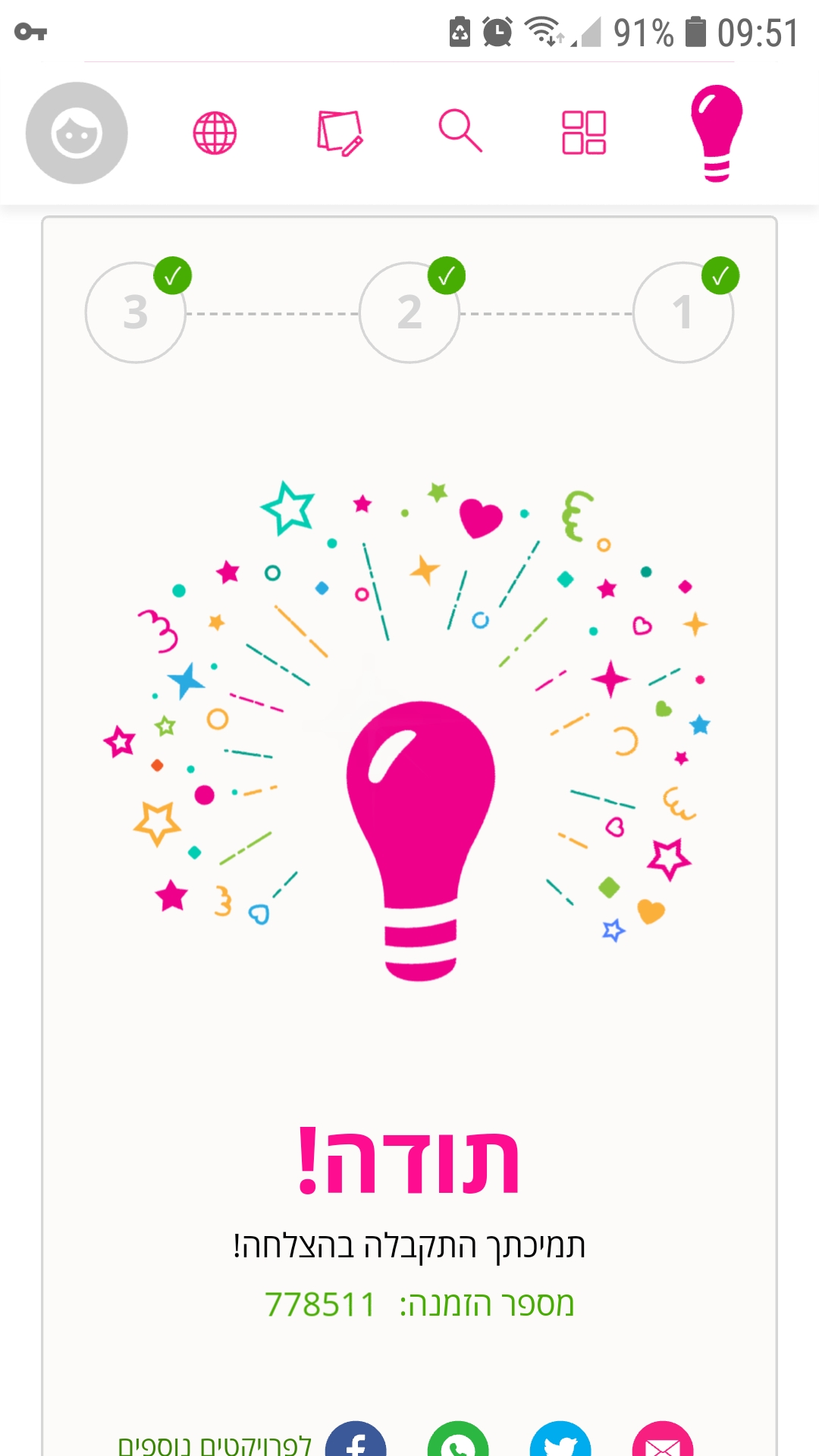The height and width of the screenshot is (1456, 819).
Task: Share by email envelope icon
Action: (x=663, y=1442)
